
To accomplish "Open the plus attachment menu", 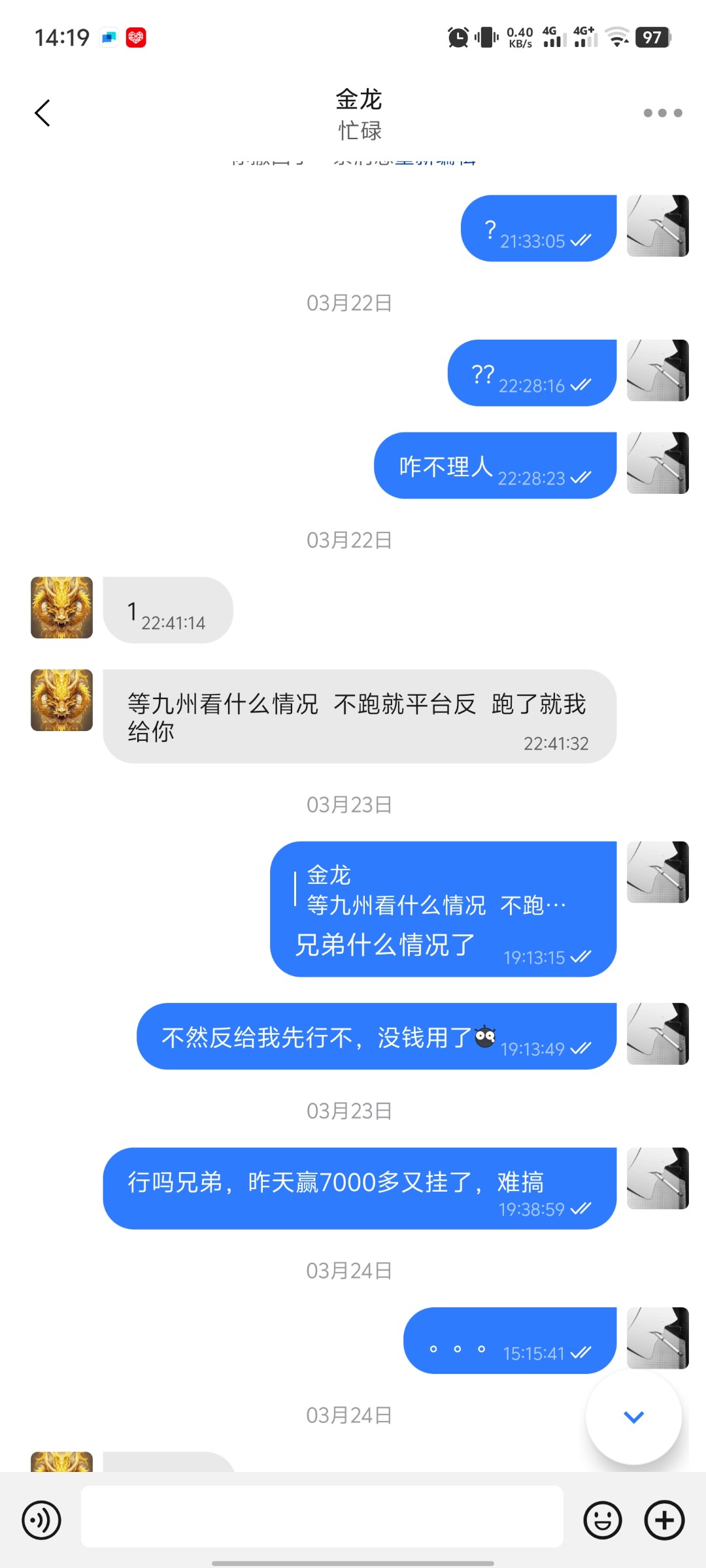I will click(664, 1520).
